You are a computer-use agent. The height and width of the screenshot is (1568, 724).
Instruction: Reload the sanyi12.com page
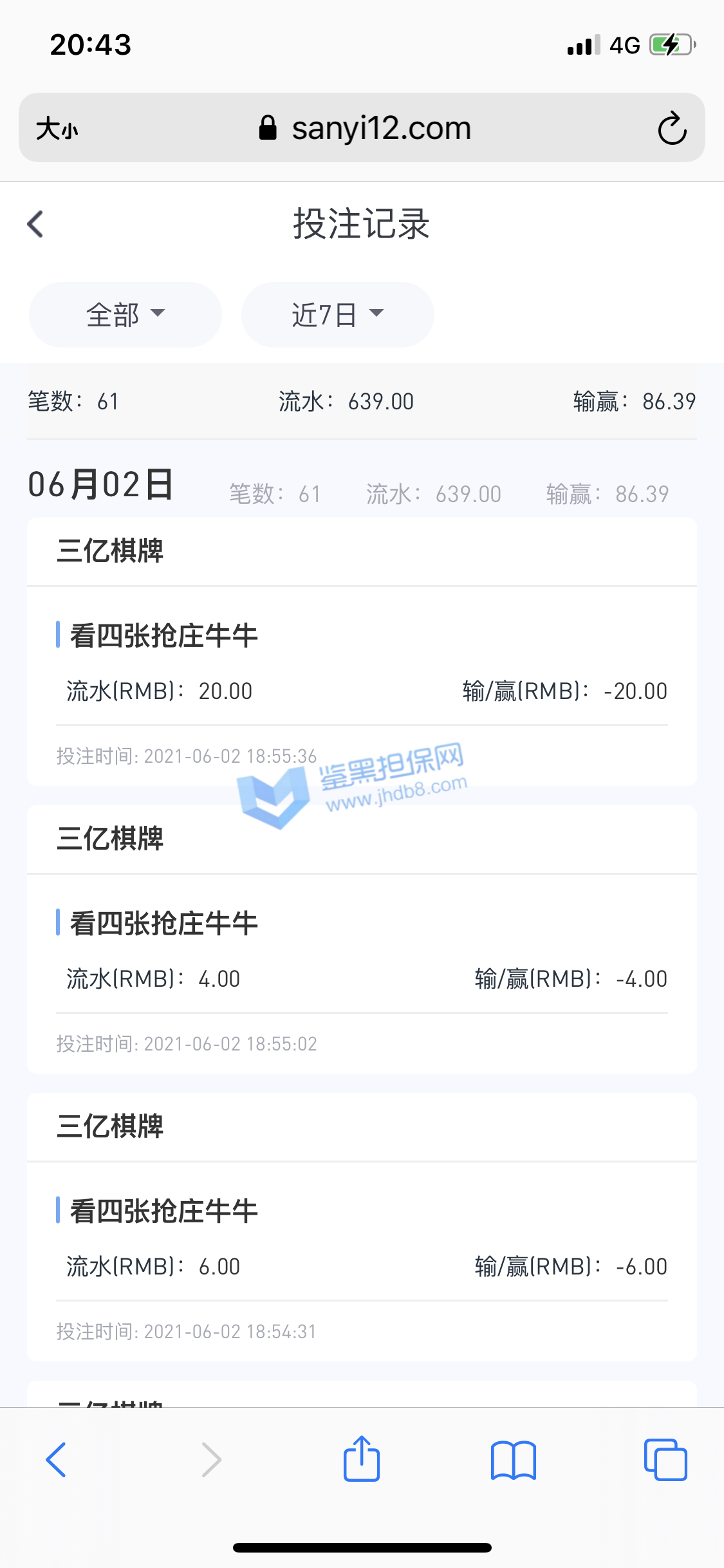click(x=672, y=128)
